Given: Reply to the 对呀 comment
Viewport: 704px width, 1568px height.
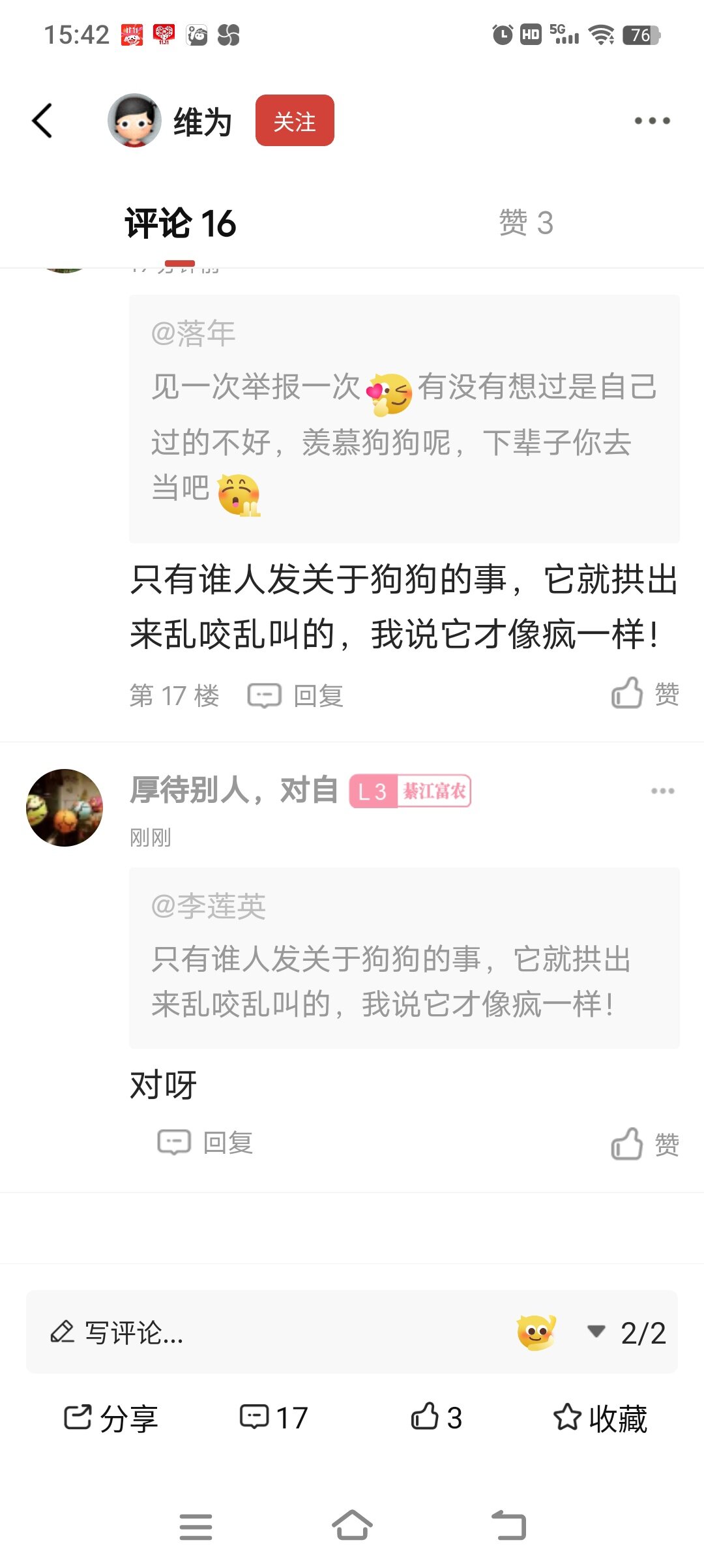Looking at the screenshot, I should pos(206,1143).
